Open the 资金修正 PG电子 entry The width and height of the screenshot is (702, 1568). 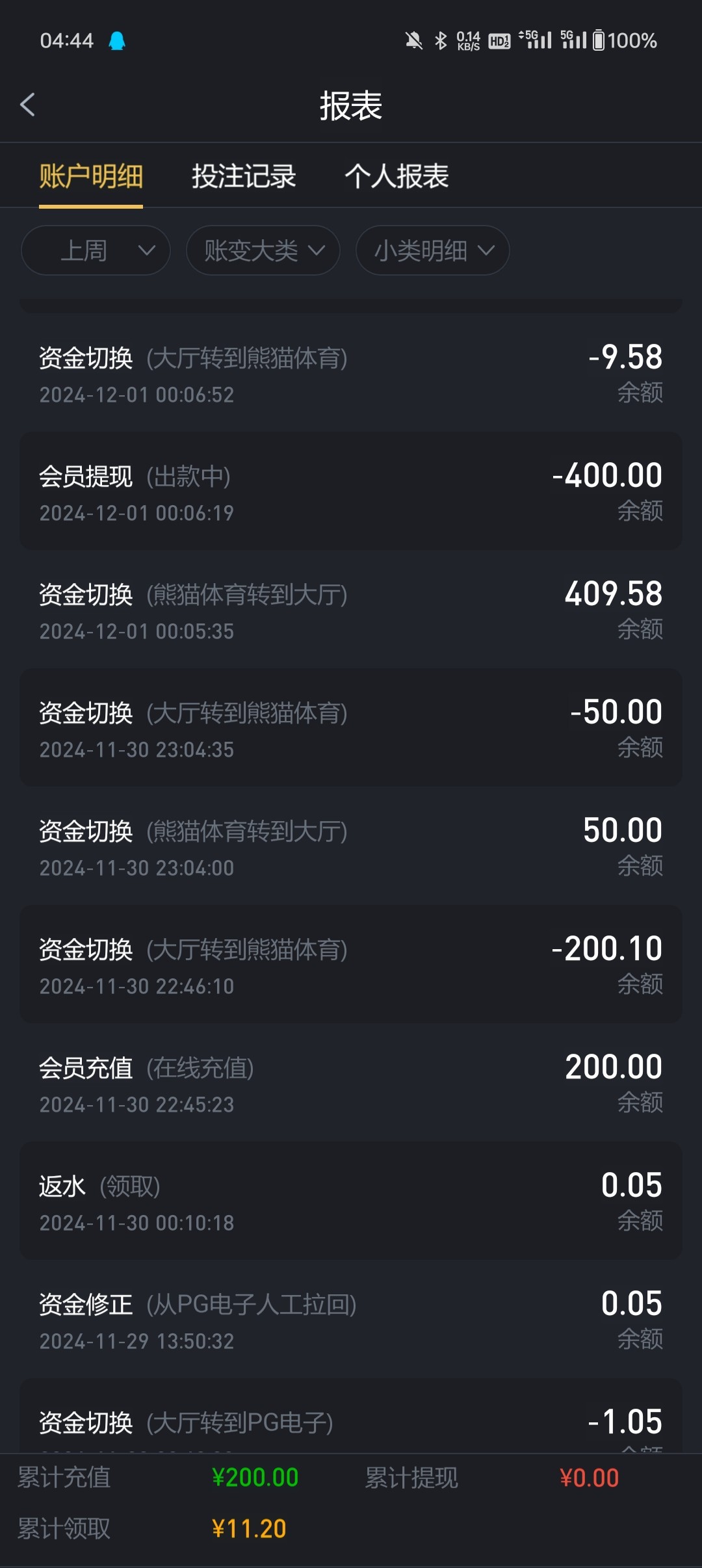coord(351,1320)
